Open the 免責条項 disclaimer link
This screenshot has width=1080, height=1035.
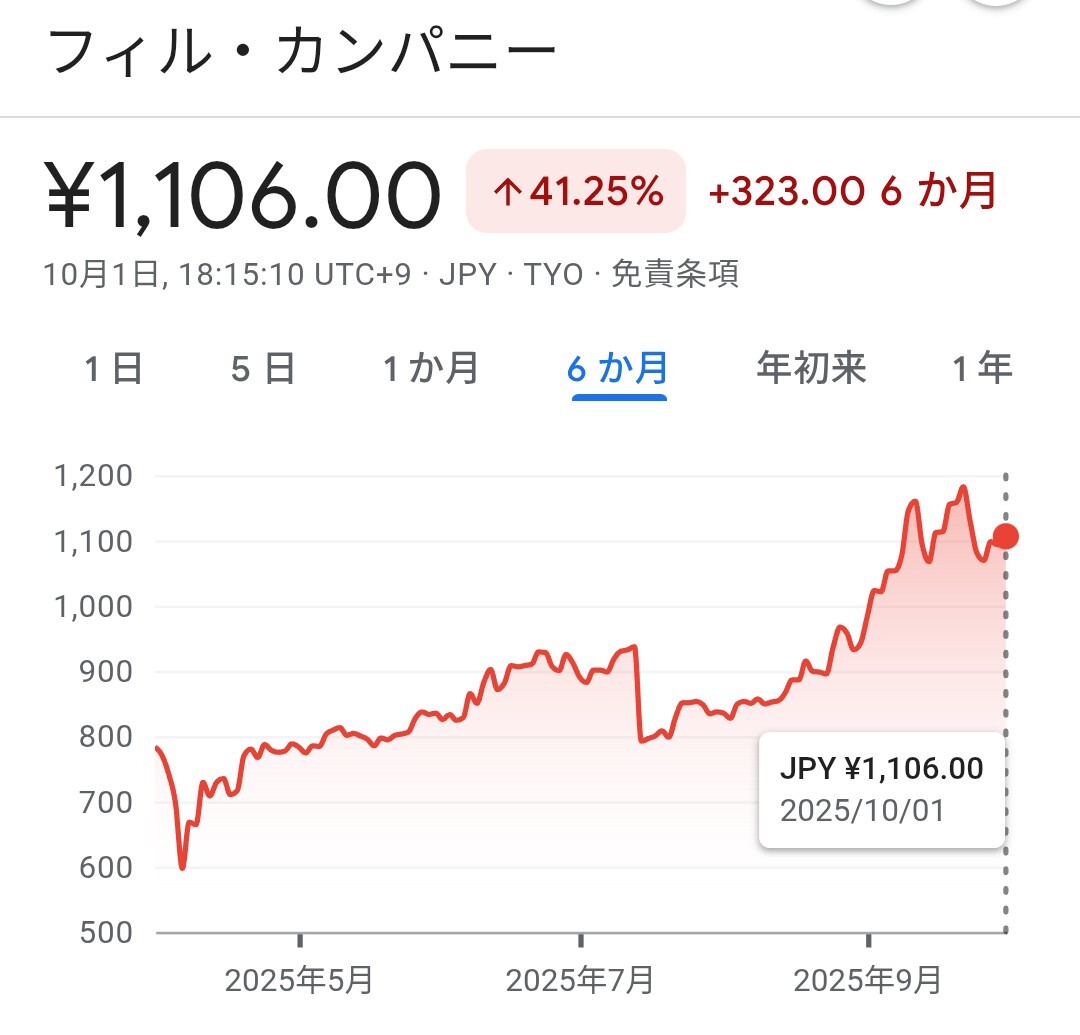pos(675,274)
